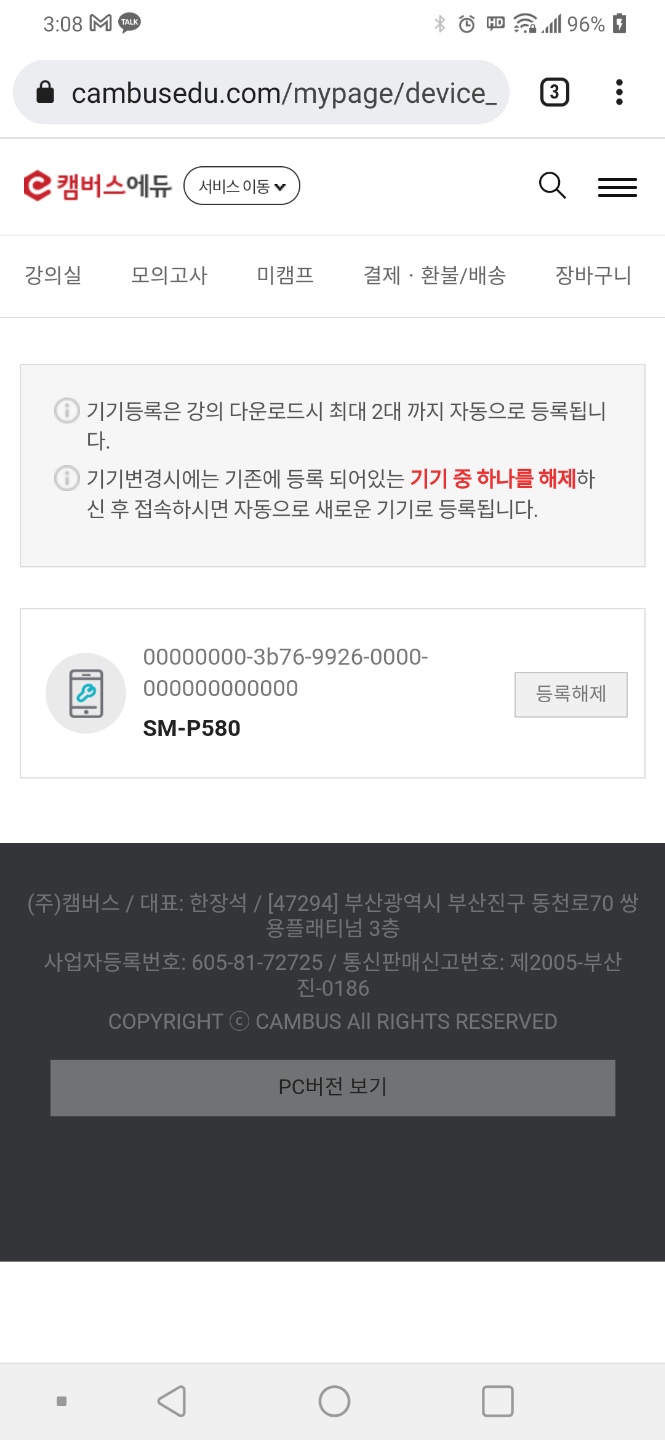This screenshot has width=665, height=1440.
Task: Switch to the 강의실 tab
Action: tap(53, 276)
